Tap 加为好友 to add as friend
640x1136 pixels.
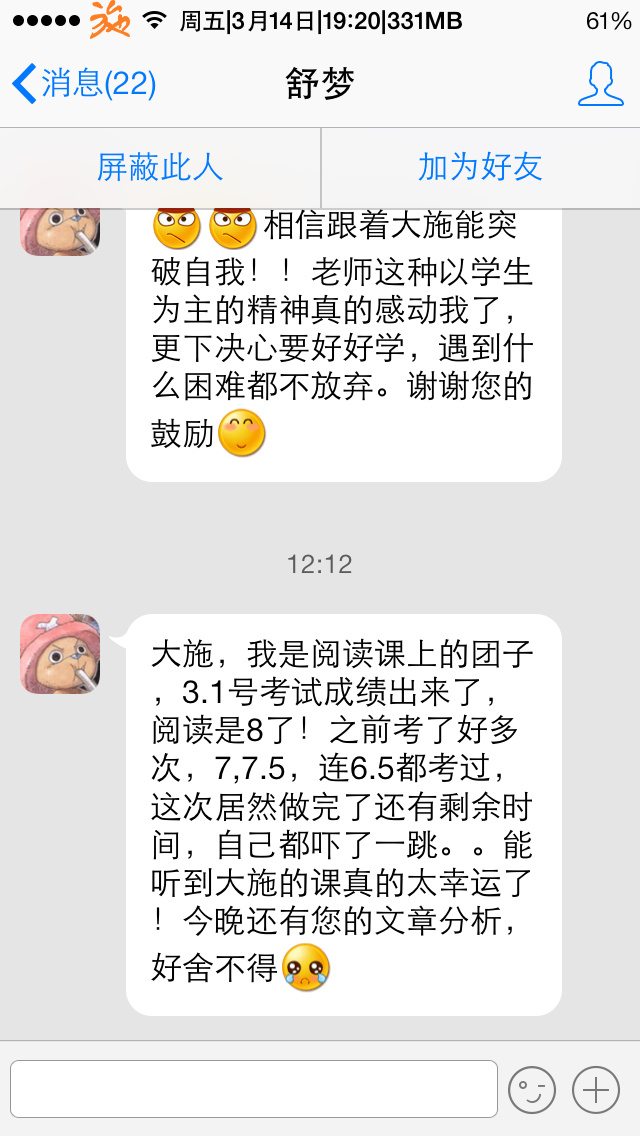[x=480, y=167]
